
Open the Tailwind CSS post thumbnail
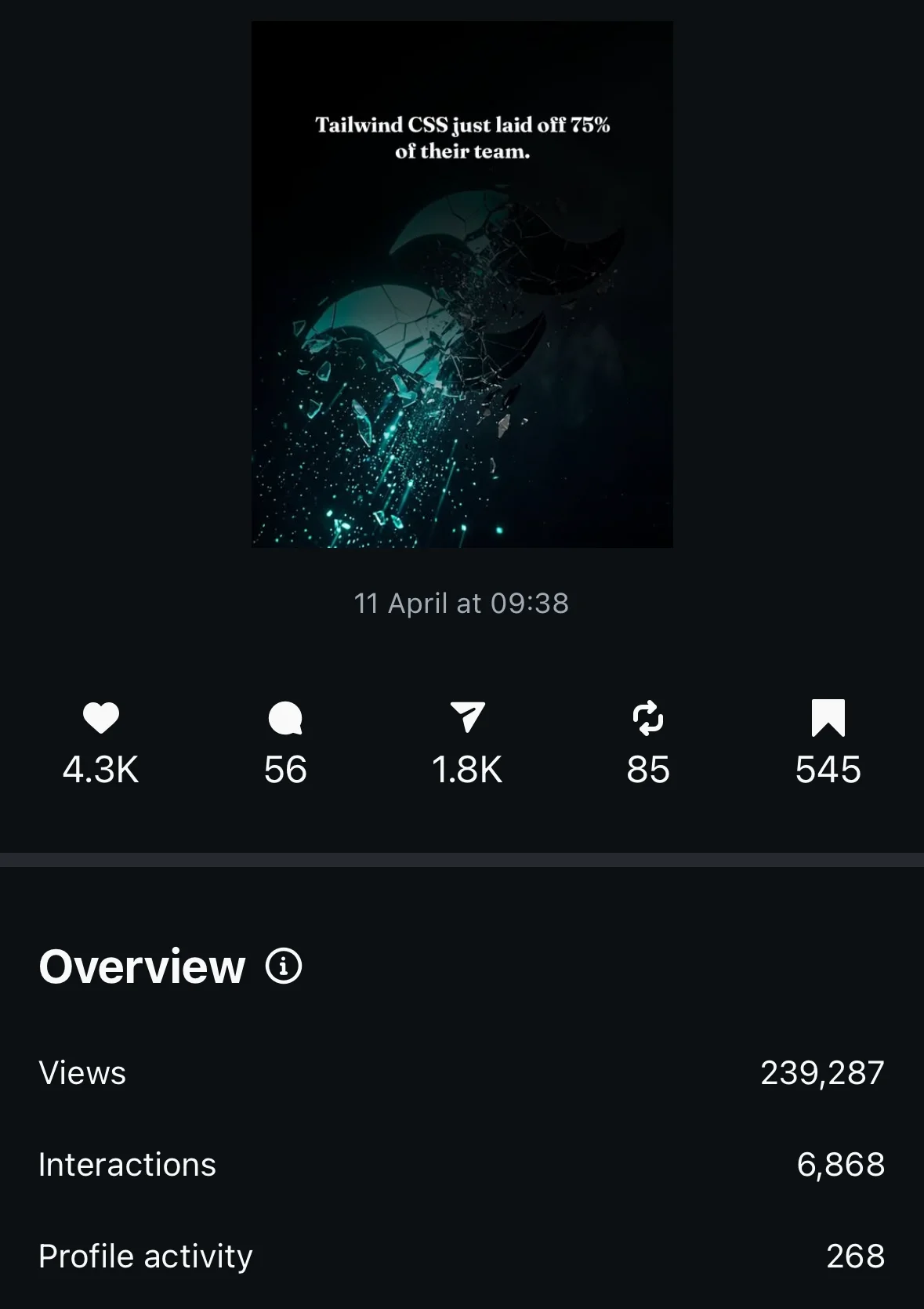pos(462,284)
